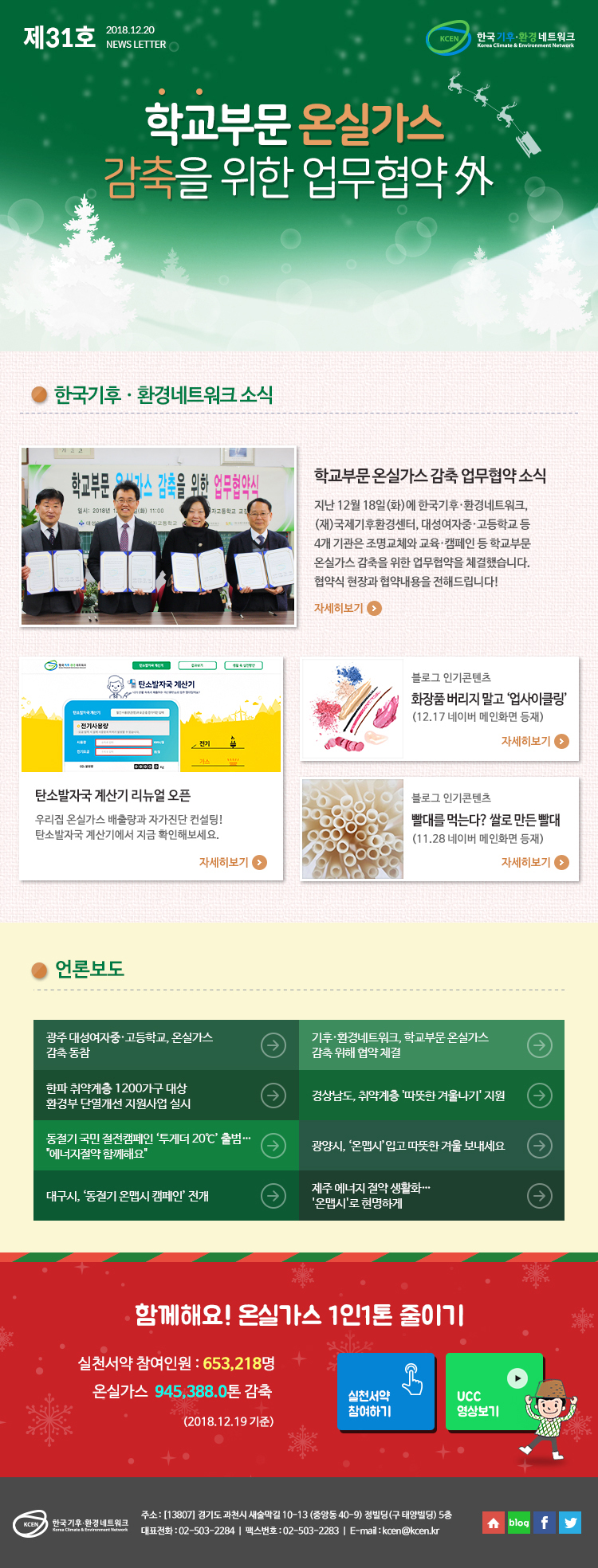Open the homepage icon in footer
The image size is (598, 1568).
point(494,1523)
